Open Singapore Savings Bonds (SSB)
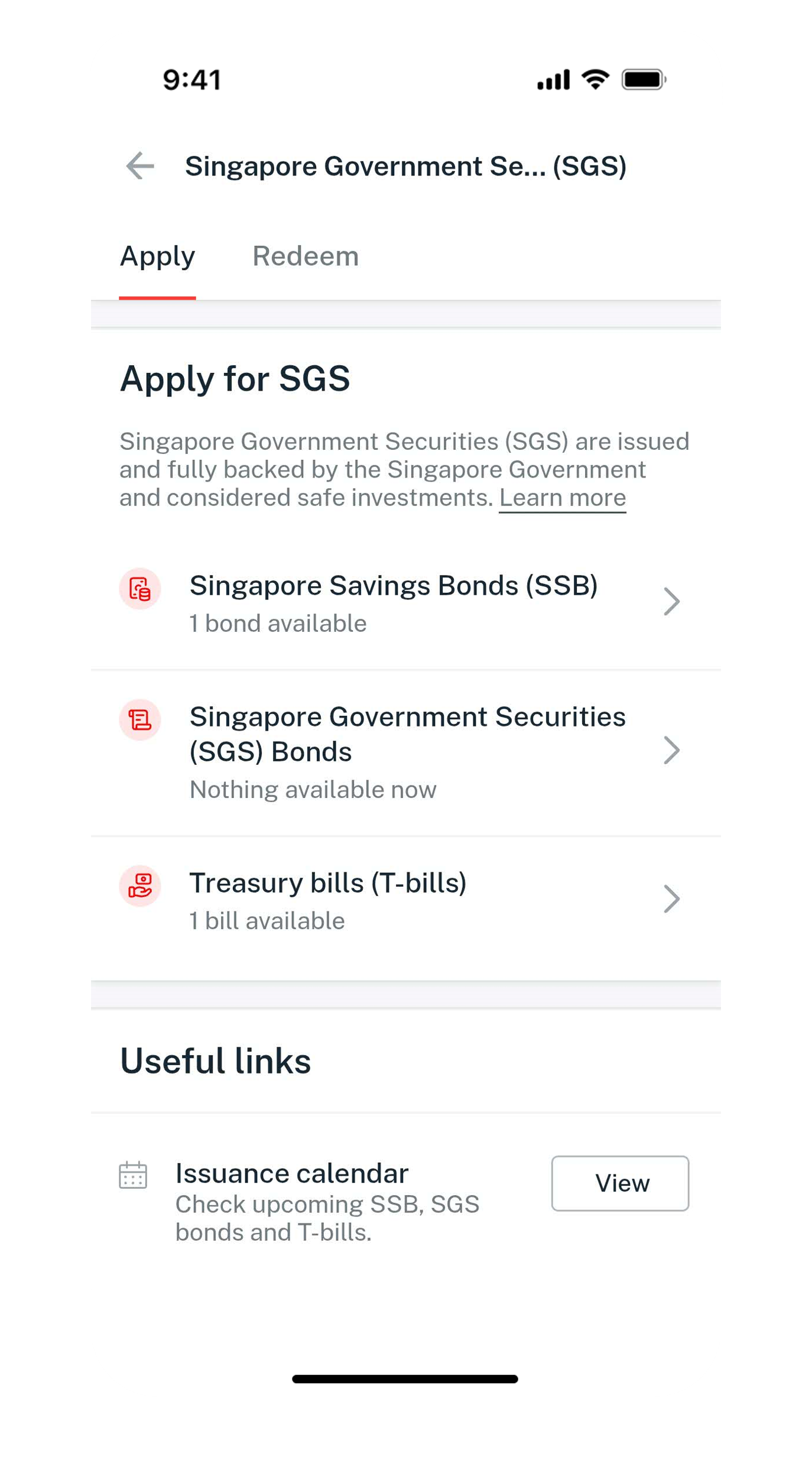The height and width of the screenshot is (1463, 812). 405,603
